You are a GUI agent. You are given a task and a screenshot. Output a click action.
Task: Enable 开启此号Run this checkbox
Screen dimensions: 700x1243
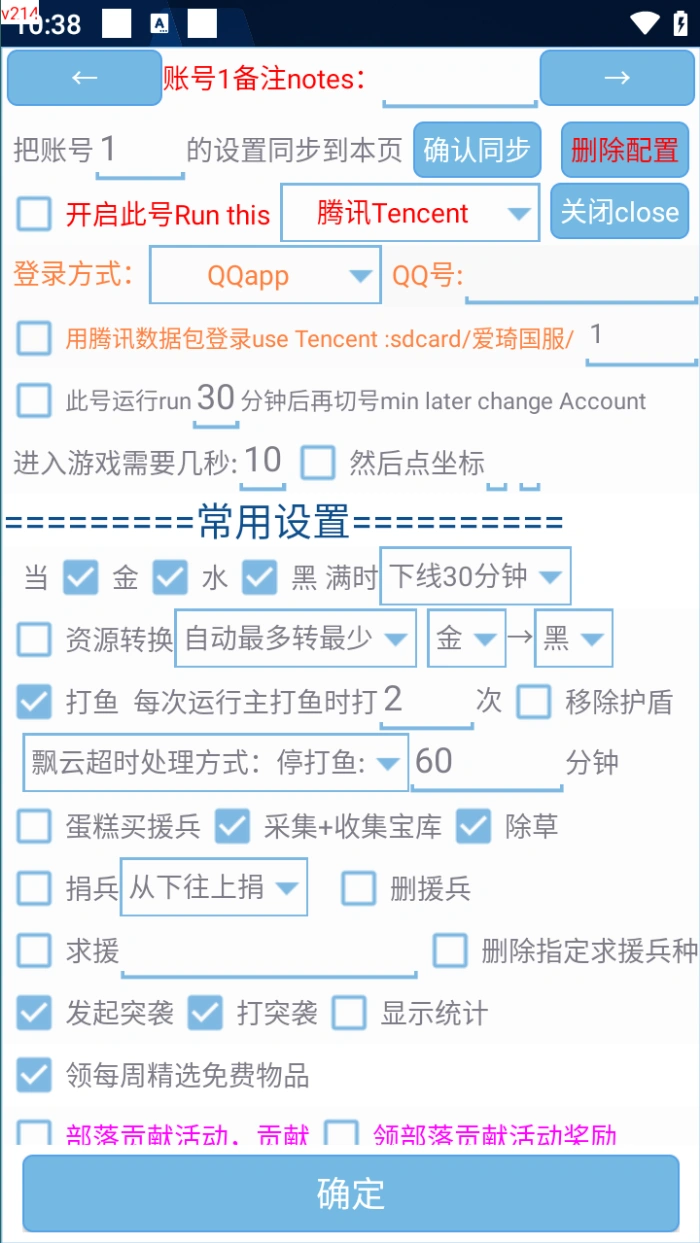35,213
